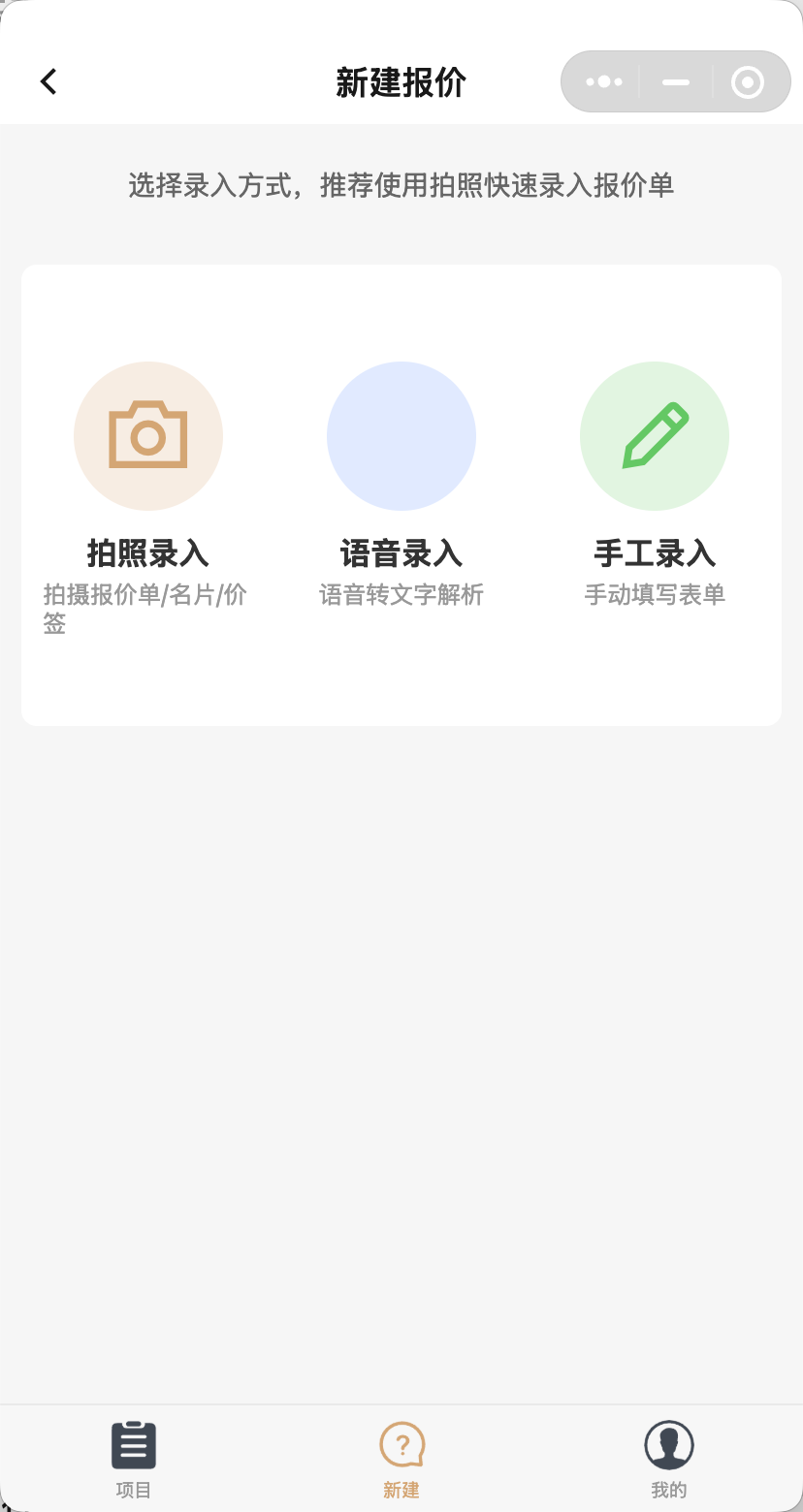Start 手工录入 manual entry

point(655,436)
